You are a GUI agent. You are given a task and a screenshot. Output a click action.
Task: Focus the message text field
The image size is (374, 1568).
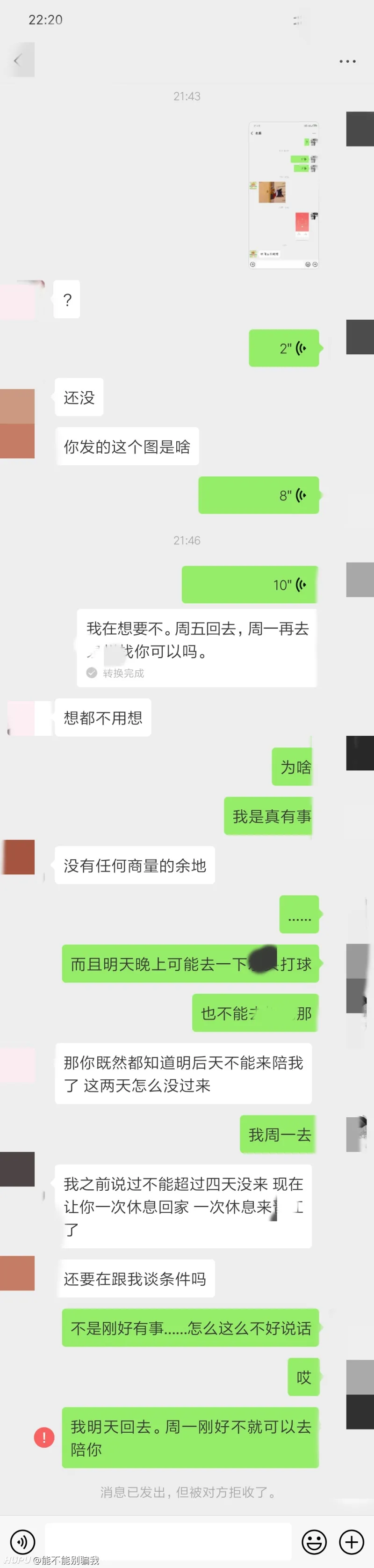click(x=168, y=1541)
